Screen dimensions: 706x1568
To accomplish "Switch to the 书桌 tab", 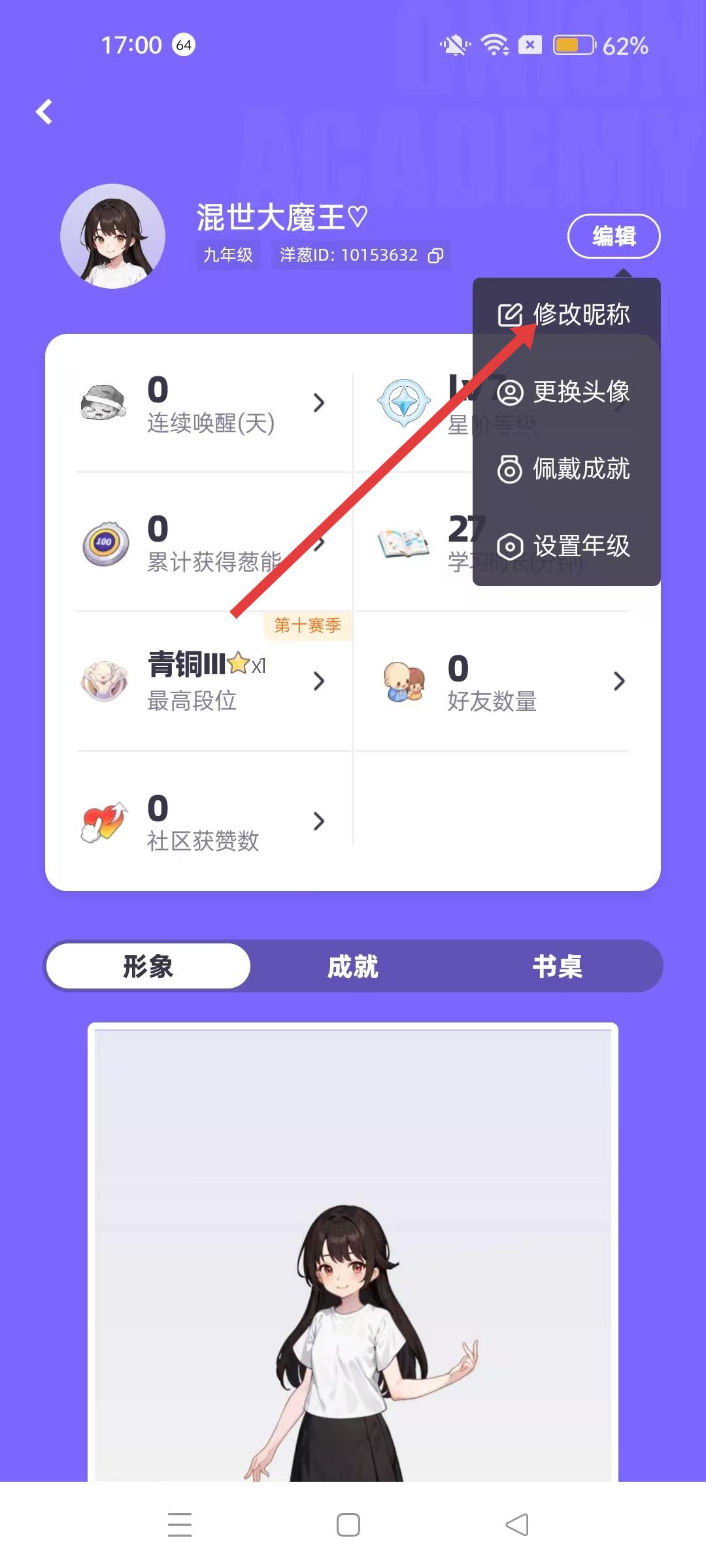I will (x=557, y=966).
